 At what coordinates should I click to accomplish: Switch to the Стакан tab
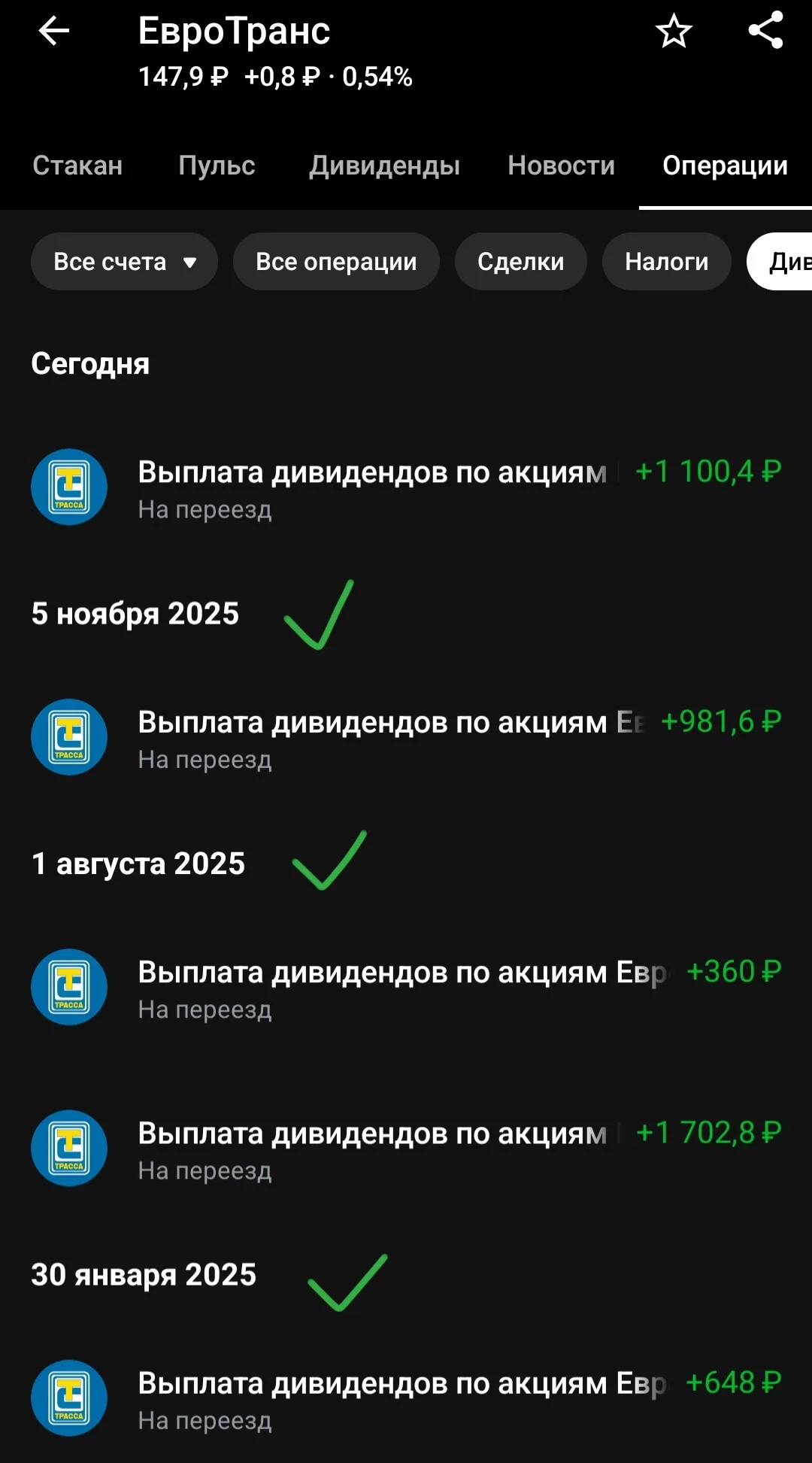pyautogui.click(x=77, y=165)
